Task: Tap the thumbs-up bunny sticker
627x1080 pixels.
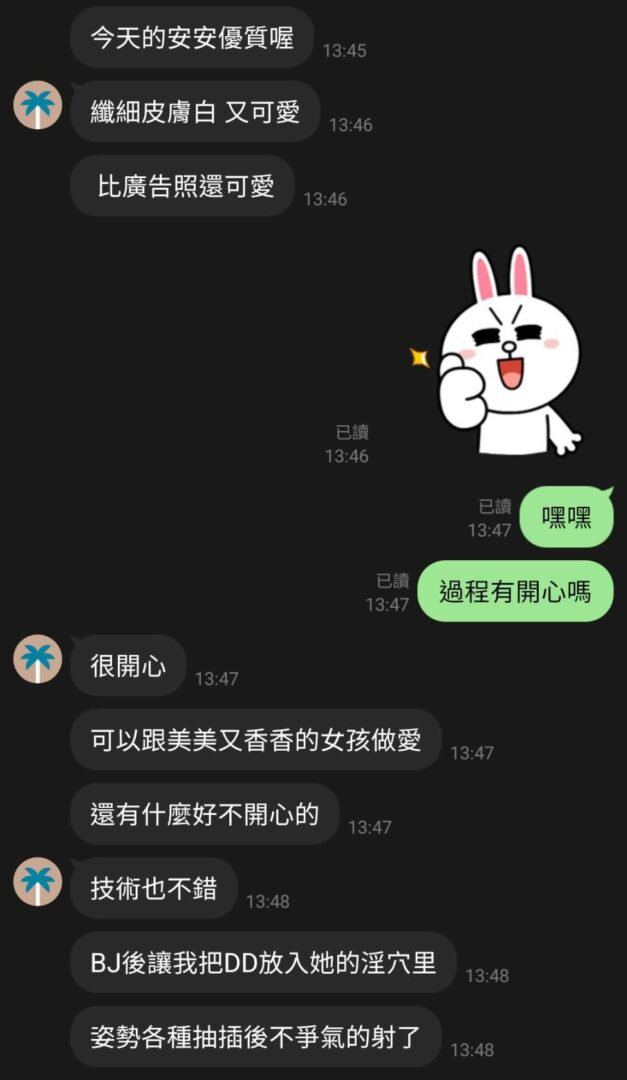Action: pos(505,350)
